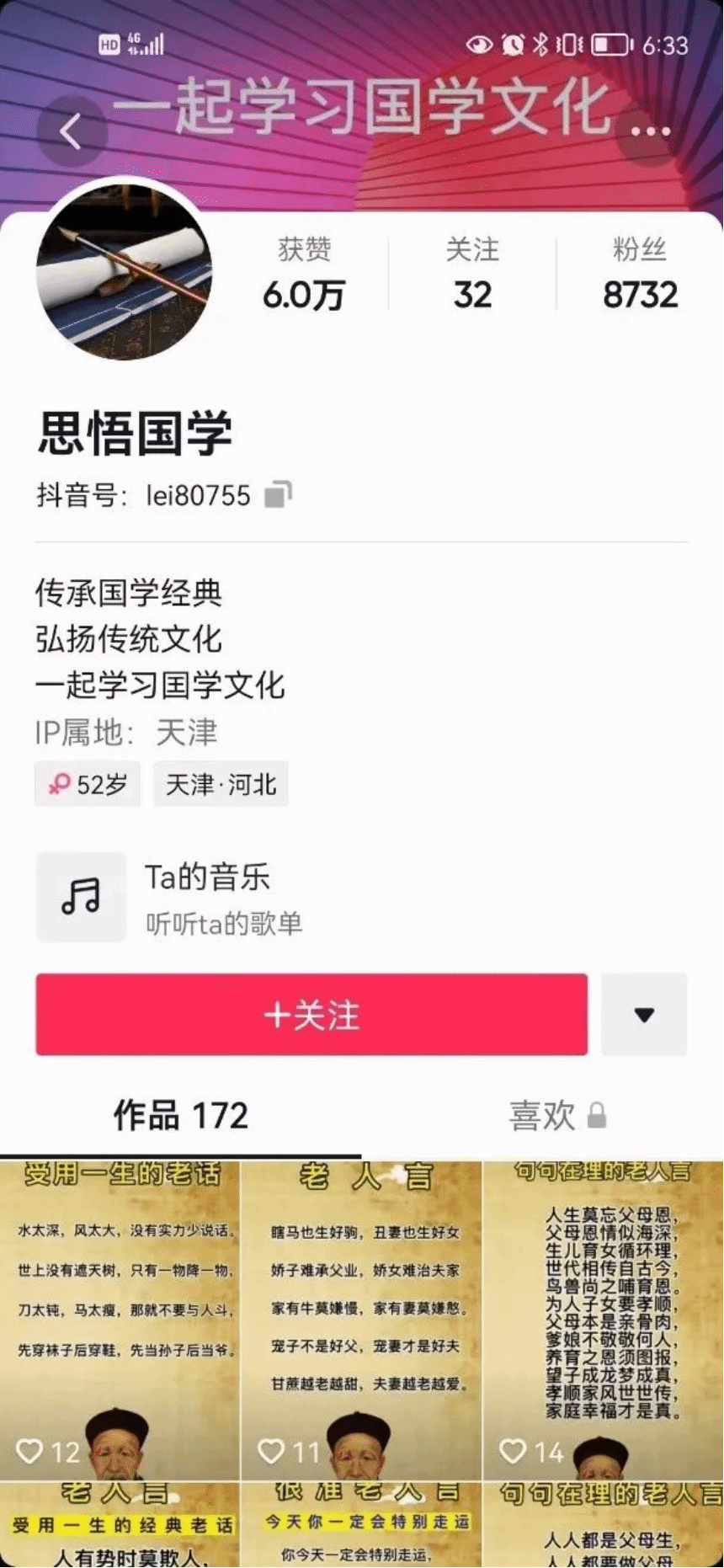Image resolution: width=724 pixels, height=1568 pixels.
Task: Tap the Bluetooth icon in the status bar
Action: pyautogui.click(x=539, y=45)
